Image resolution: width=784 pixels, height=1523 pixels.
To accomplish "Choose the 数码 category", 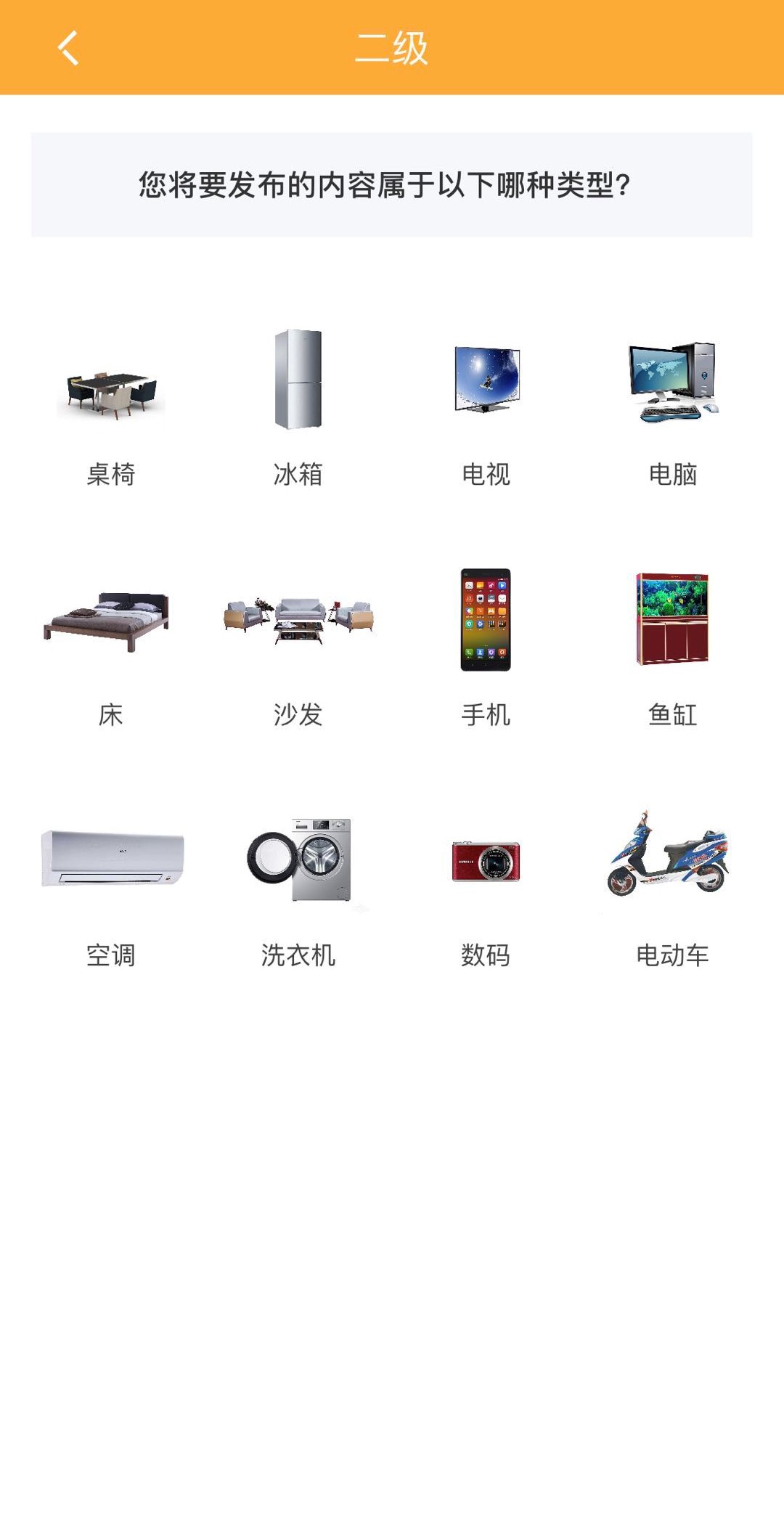I will [486, 888].
